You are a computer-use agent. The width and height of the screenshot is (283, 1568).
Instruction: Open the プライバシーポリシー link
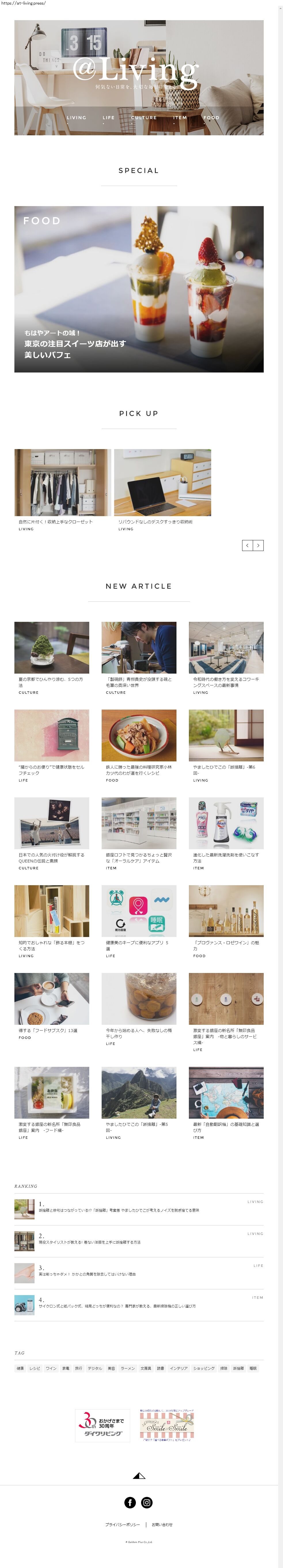tap(122, 1524)
